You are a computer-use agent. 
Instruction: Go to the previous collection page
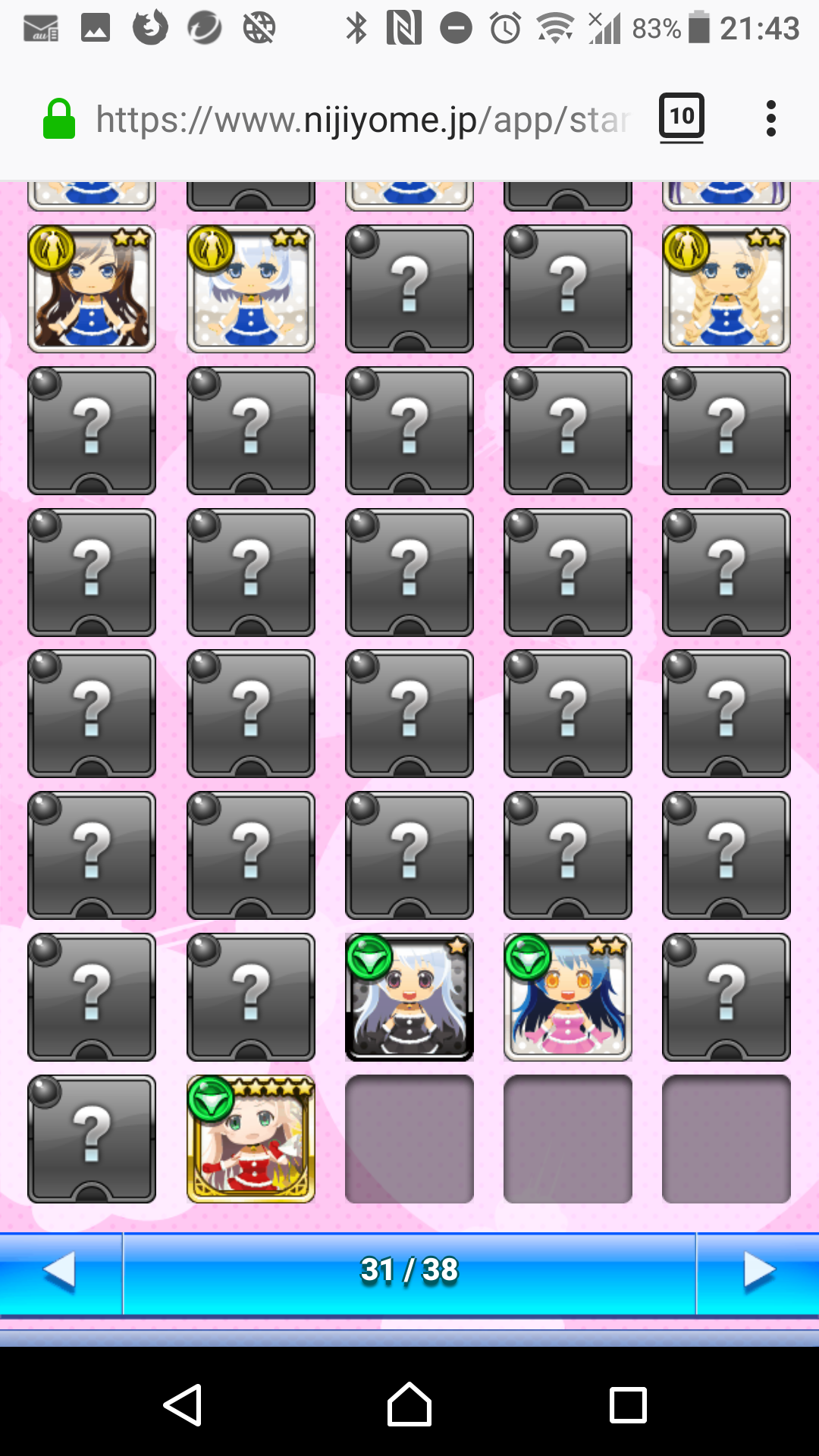click(61, 1272)
